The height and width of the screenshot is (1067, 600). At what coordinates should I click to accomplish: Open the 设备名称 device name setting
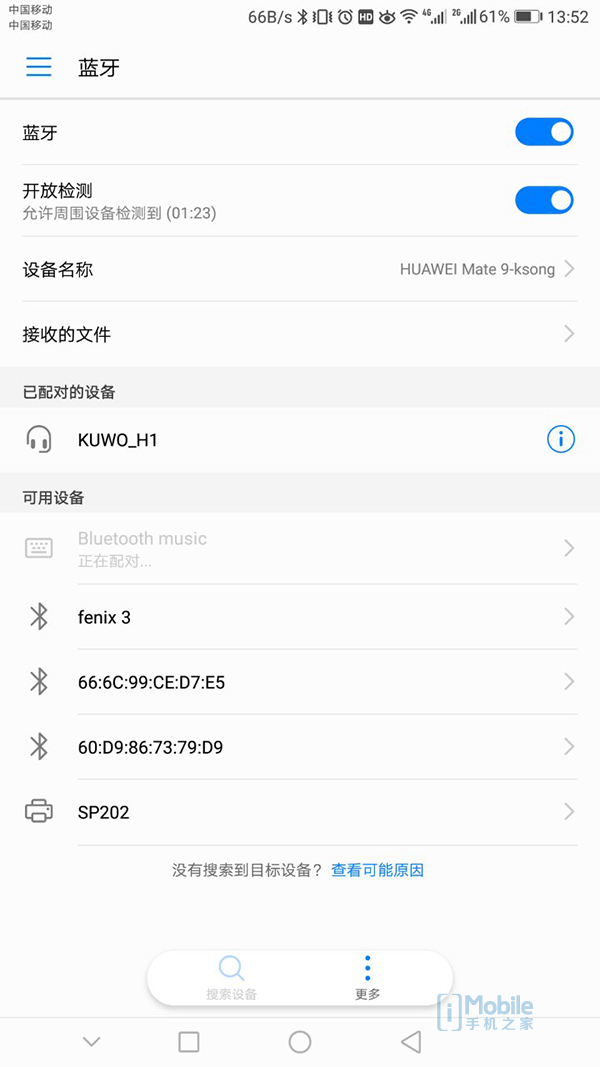[300, 269]
